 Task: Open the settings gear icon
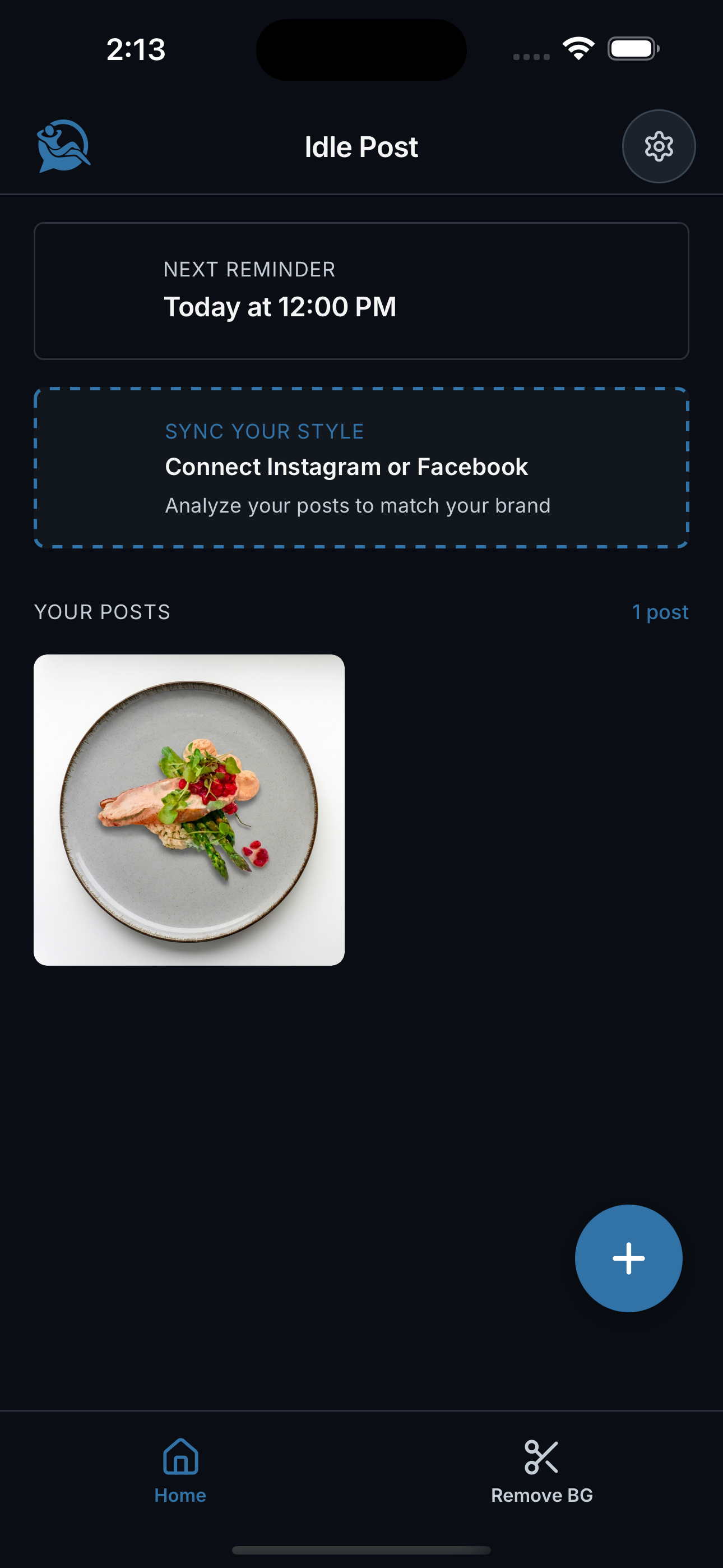(659, 147)
